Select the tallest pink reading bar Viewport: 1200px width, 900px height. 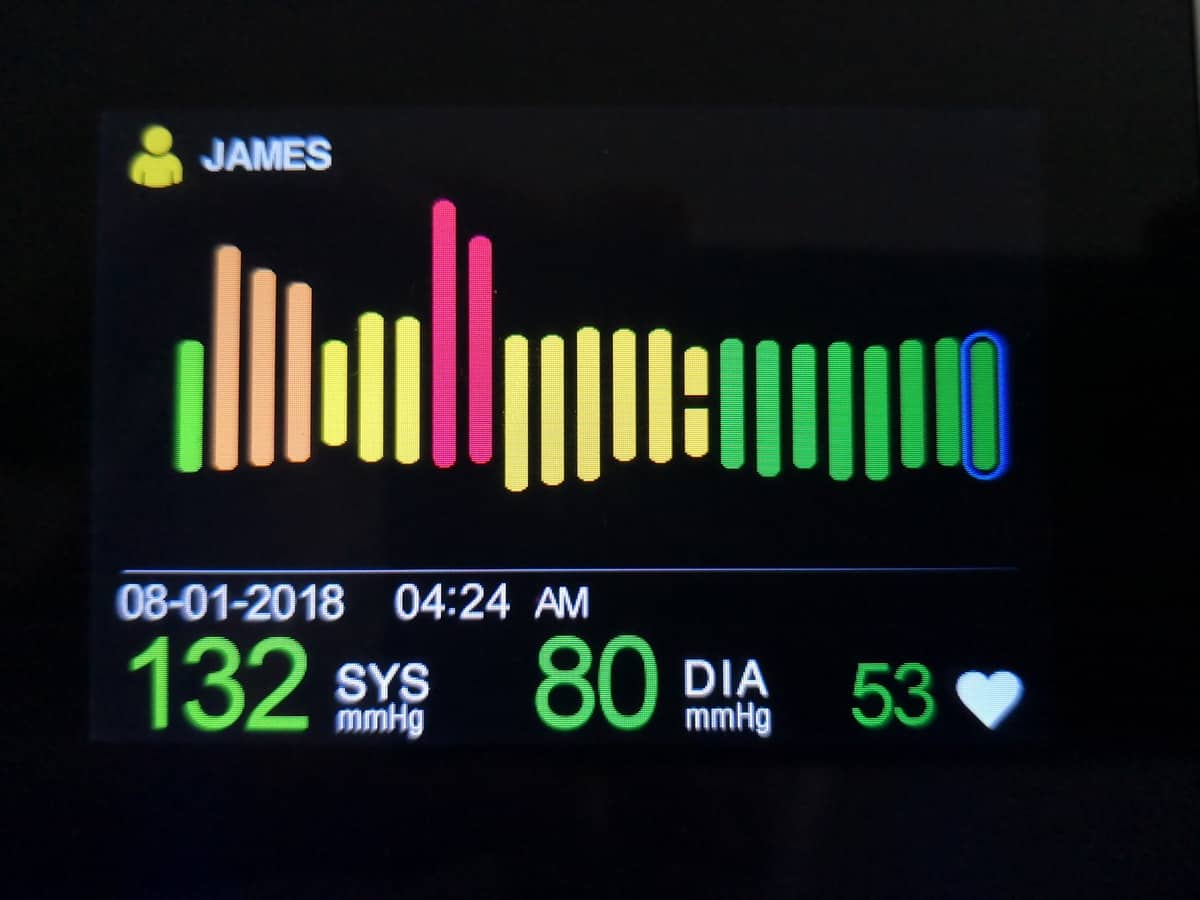pyautogui.click(x=444, y=333)
